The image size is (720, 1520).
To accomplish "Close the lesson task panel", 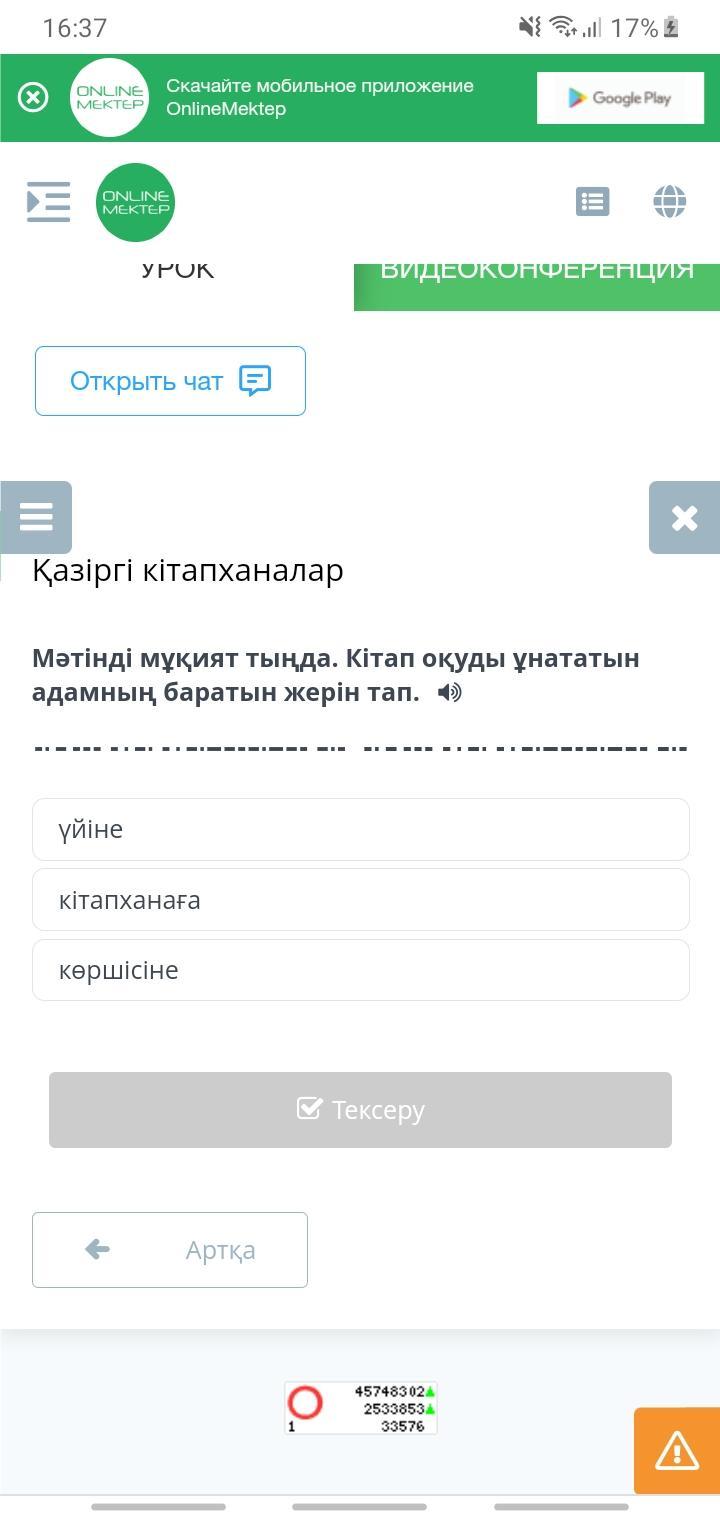I will [684, 517].
